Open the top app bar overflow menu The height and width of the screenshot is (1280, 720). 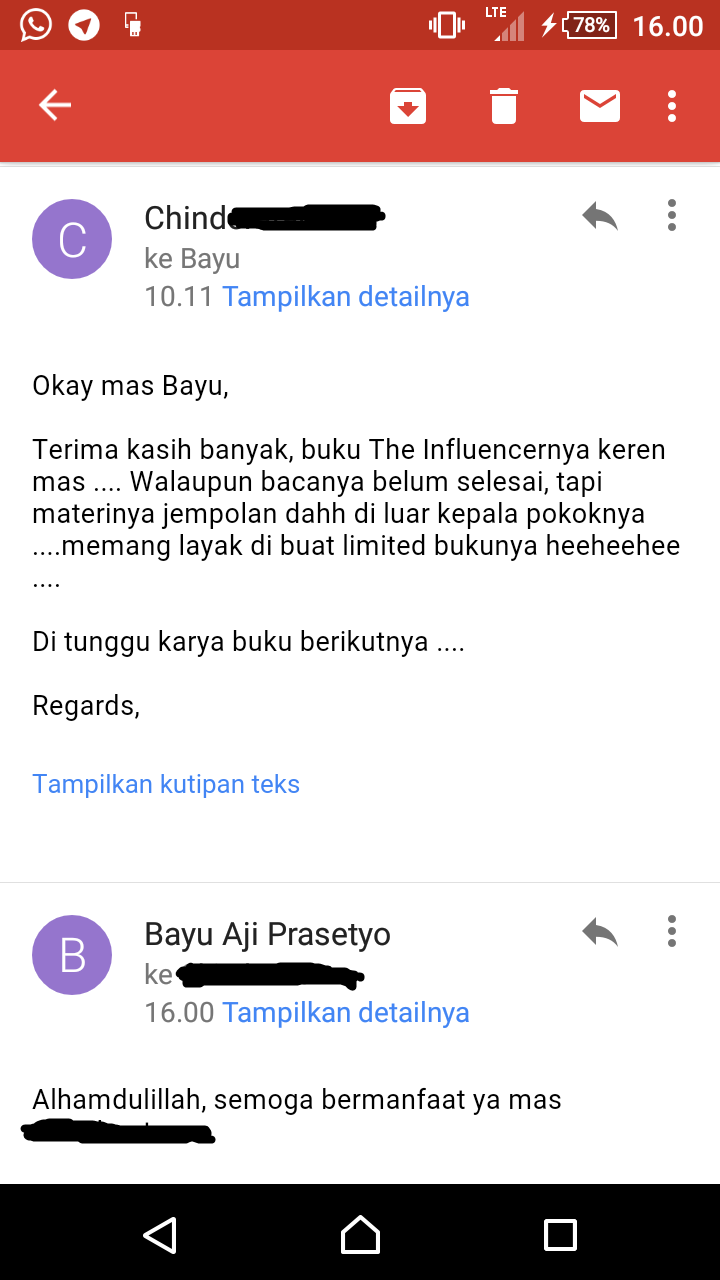pos(672,105)
